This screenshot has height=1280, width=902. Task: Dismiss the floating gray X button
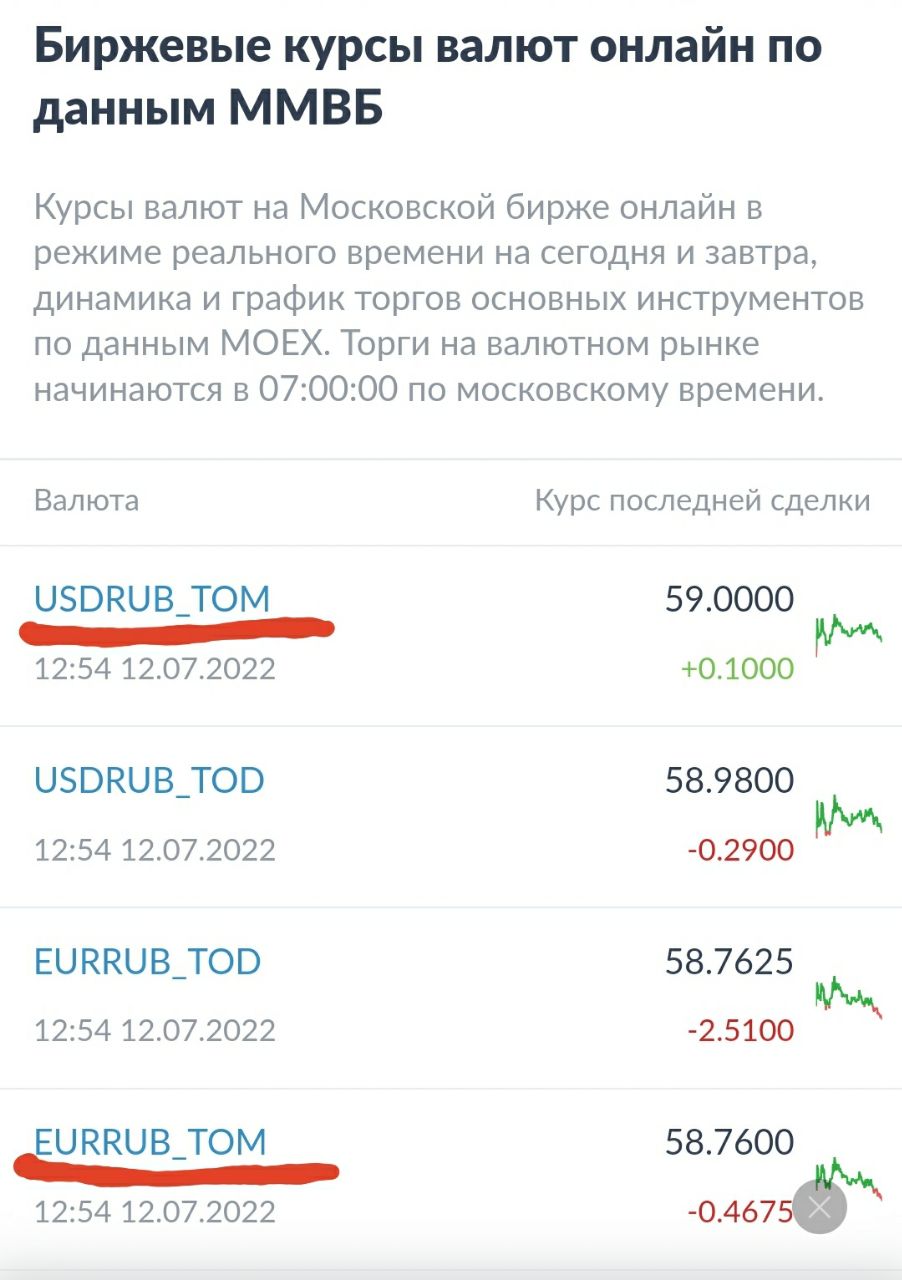tap(819, 1207)
